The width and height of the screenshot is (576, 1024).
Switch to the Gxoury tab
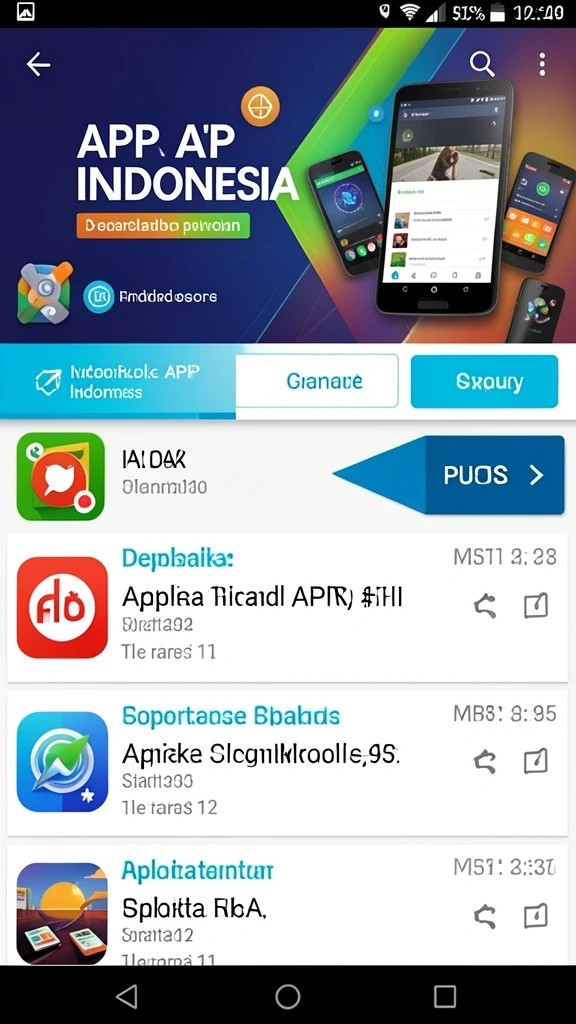pos(484,381)
